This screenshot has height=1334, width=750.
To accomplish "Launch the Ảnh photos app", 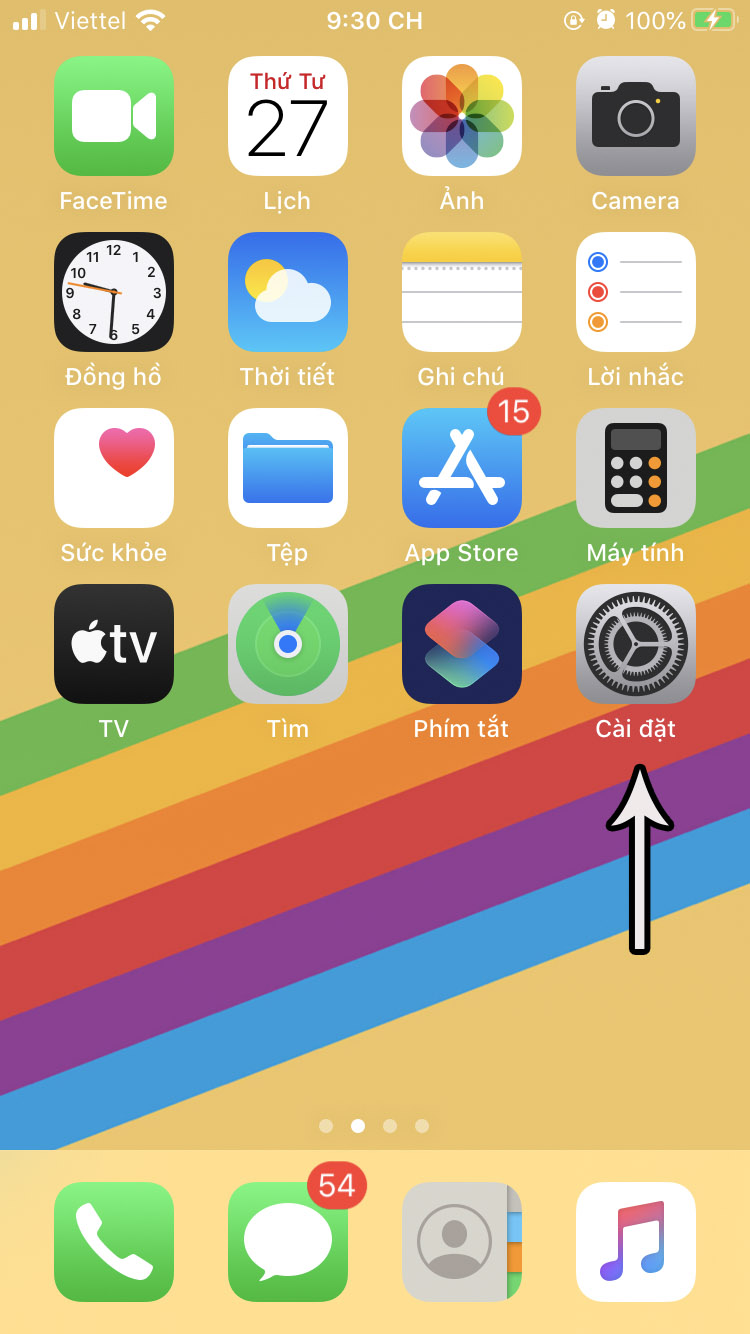I will pos(462,116).
